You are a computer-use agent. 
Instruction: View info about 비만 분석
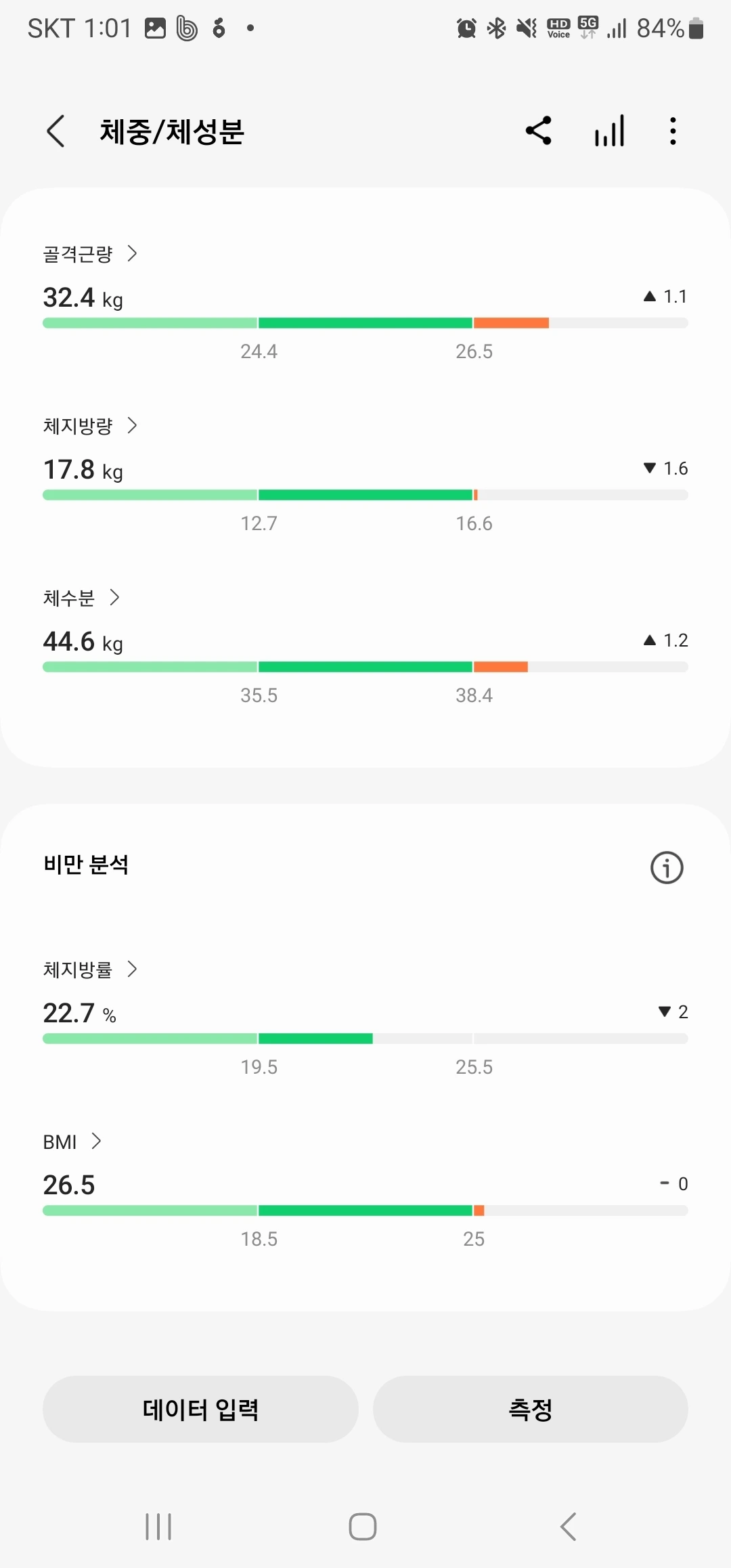point(667,867)
